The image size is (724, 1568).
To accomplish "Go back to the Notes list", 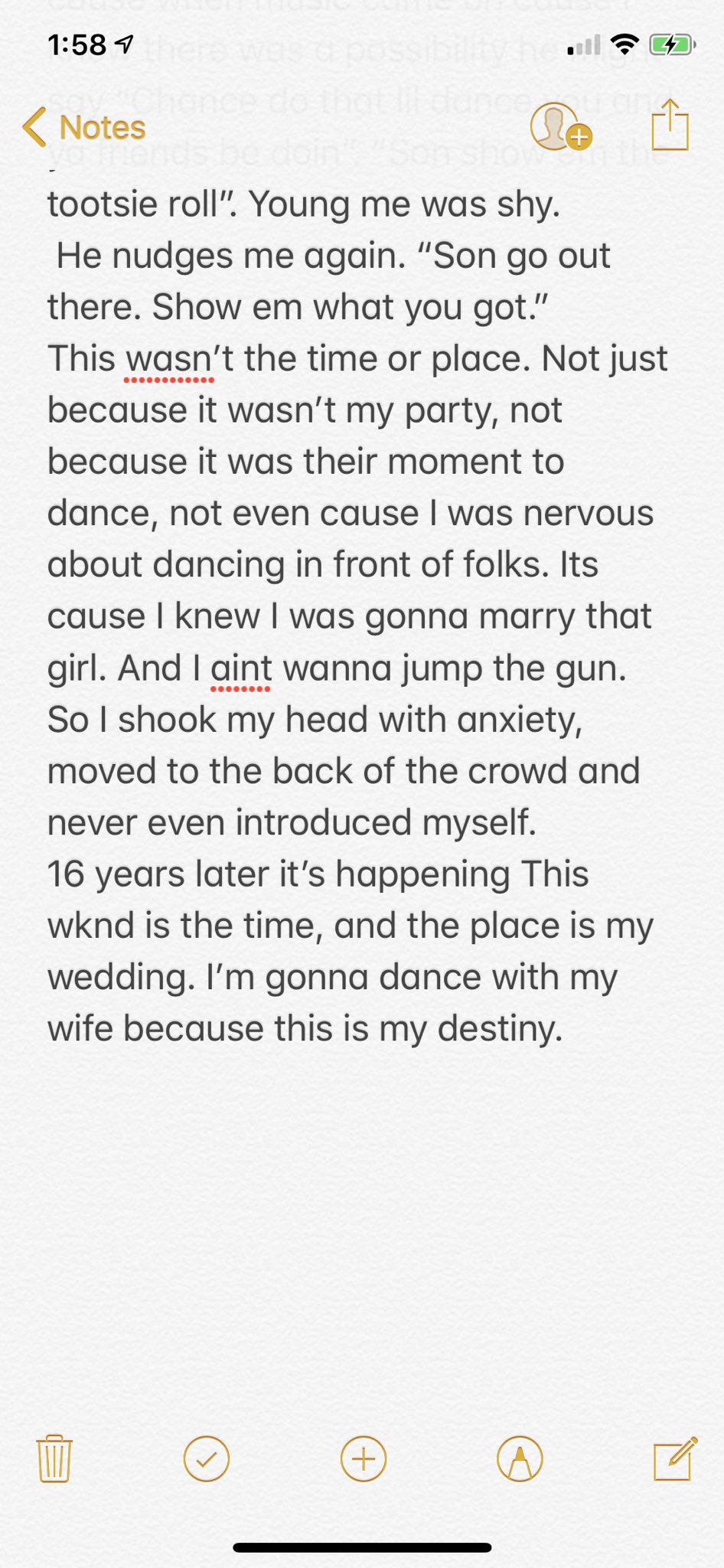I will click(84, 127).
